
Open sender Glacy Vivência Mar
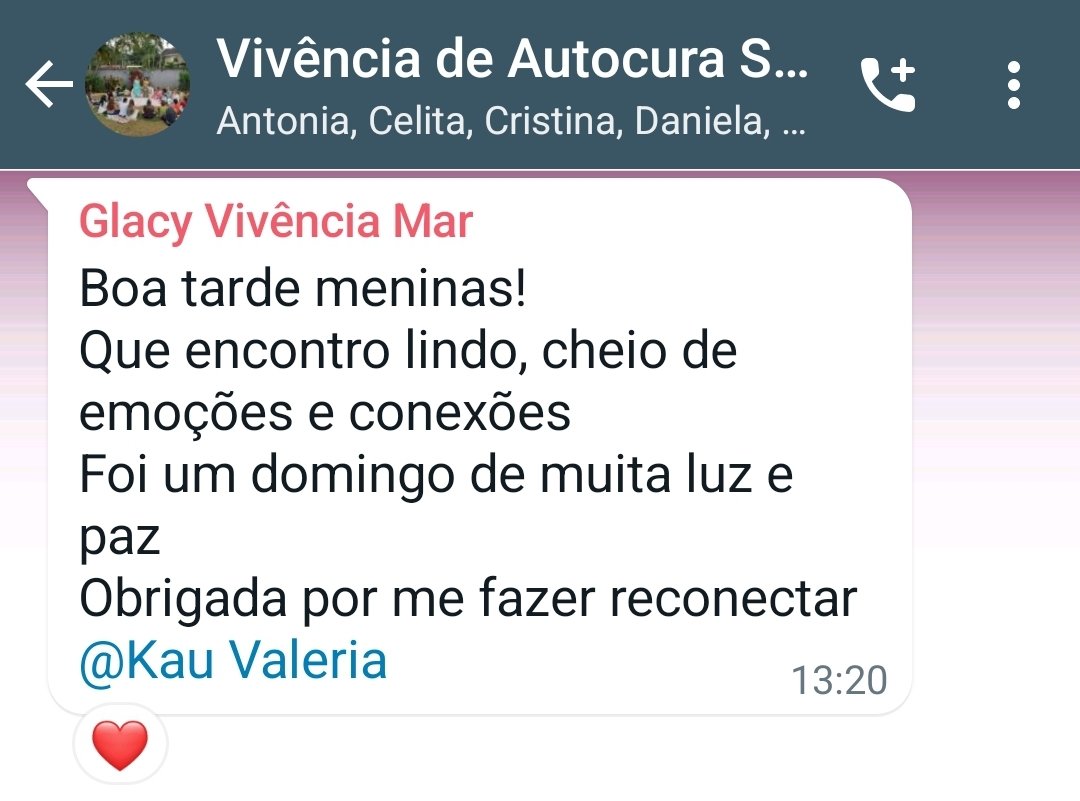(275, 222)
